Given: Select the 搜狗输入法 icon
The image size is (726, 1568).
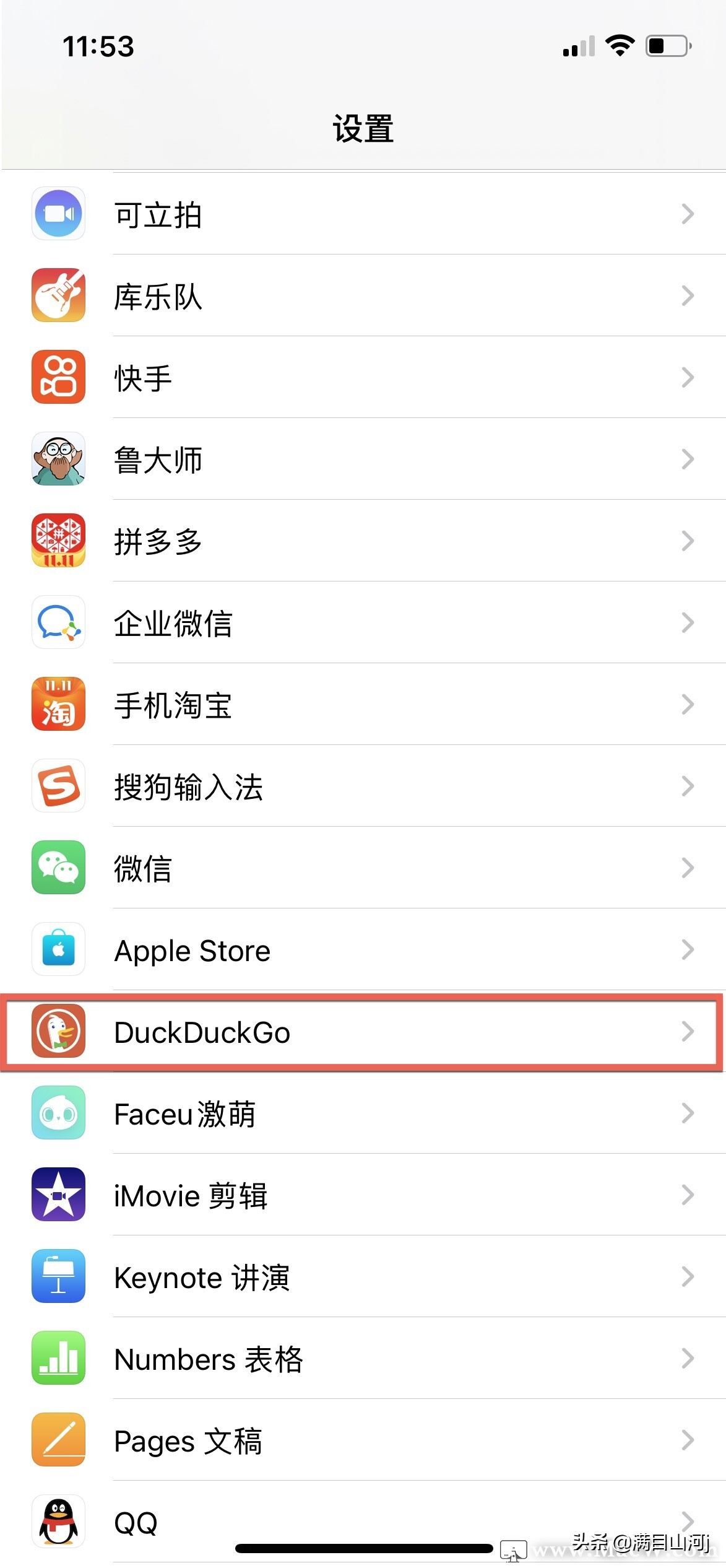Looking at the screenshot, I should pyautogui.click(x=58, y=786).
